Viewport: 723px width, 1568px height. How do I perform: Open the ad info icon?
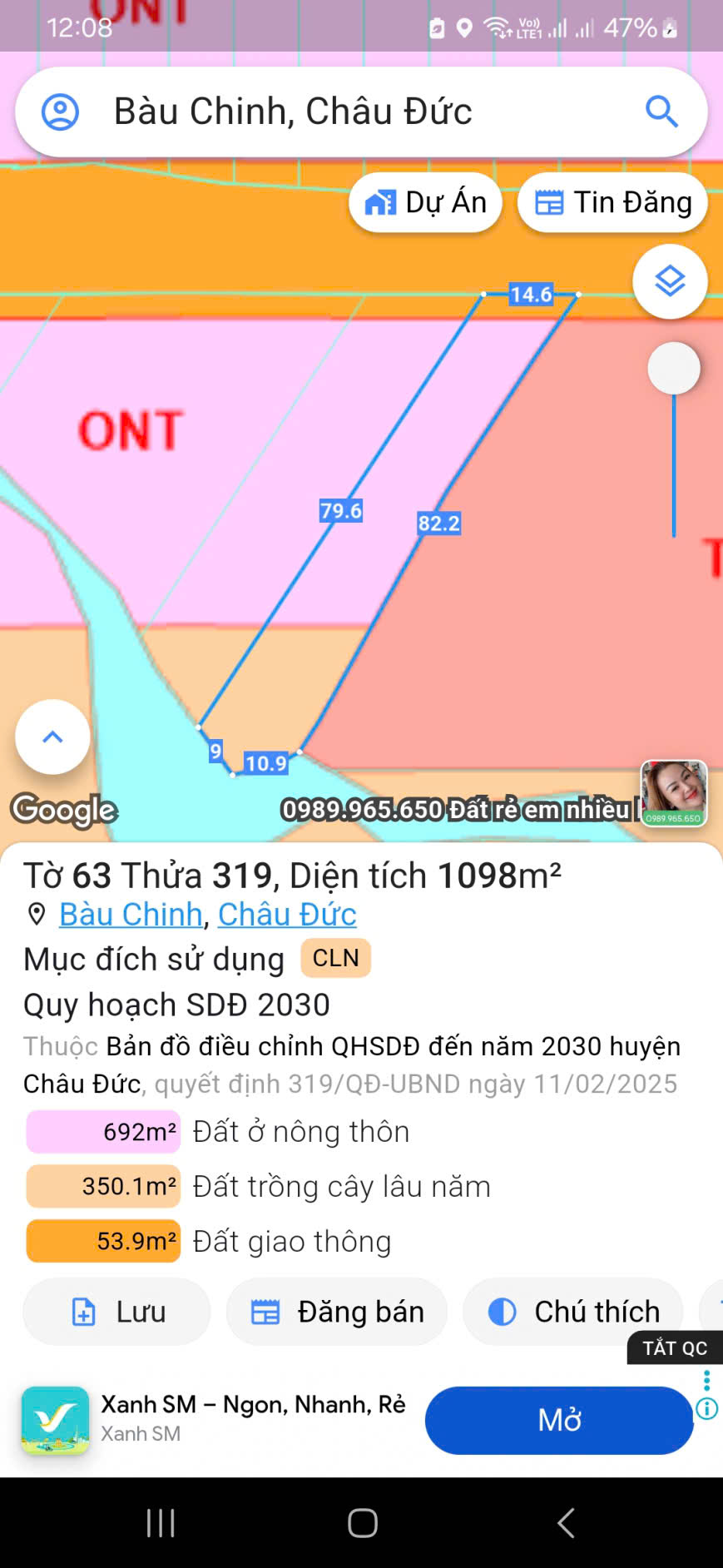tap(707, 1409)
